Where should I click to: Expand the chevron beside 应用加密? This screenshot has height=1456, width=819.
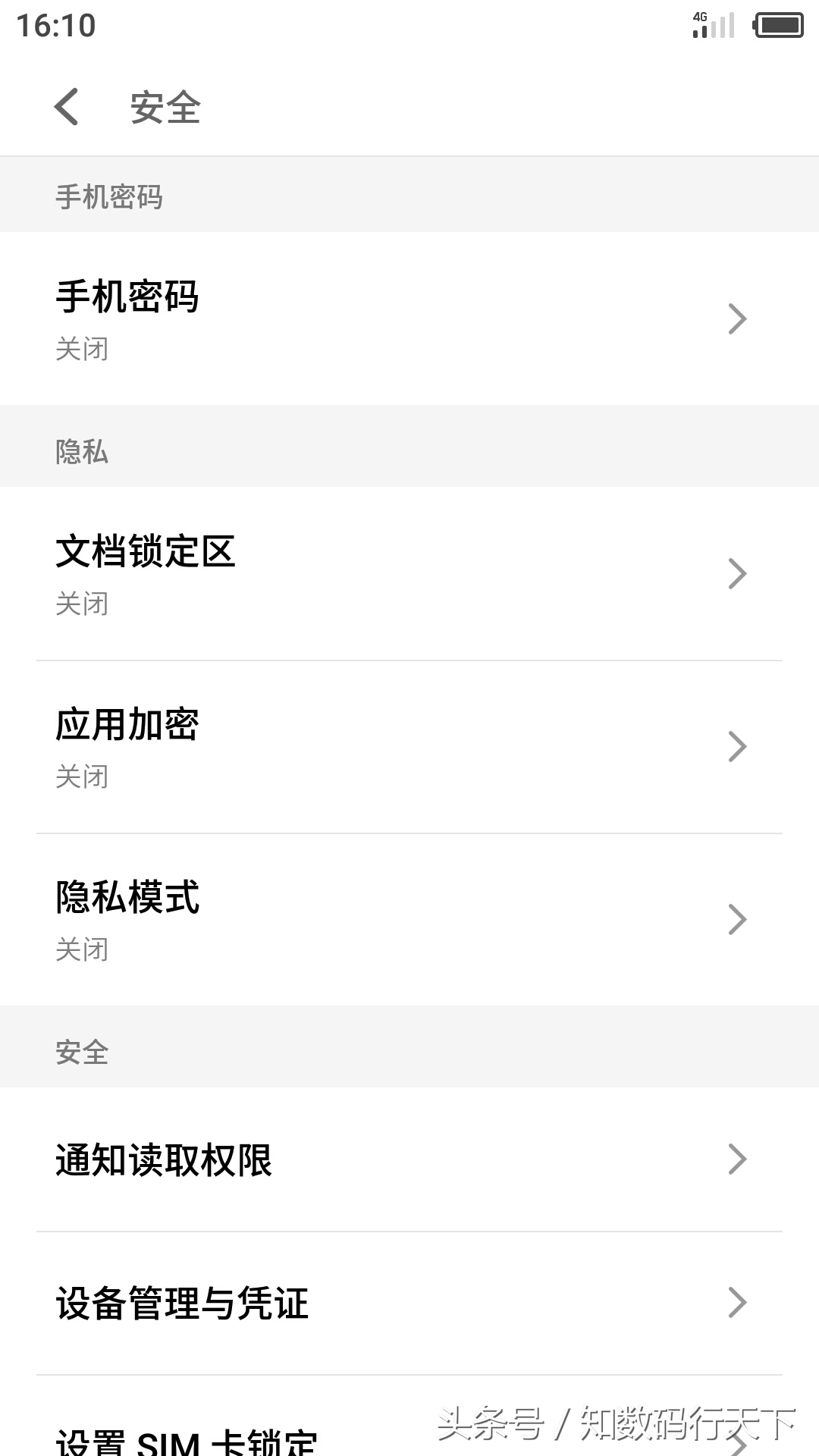(x=736, y=746)
